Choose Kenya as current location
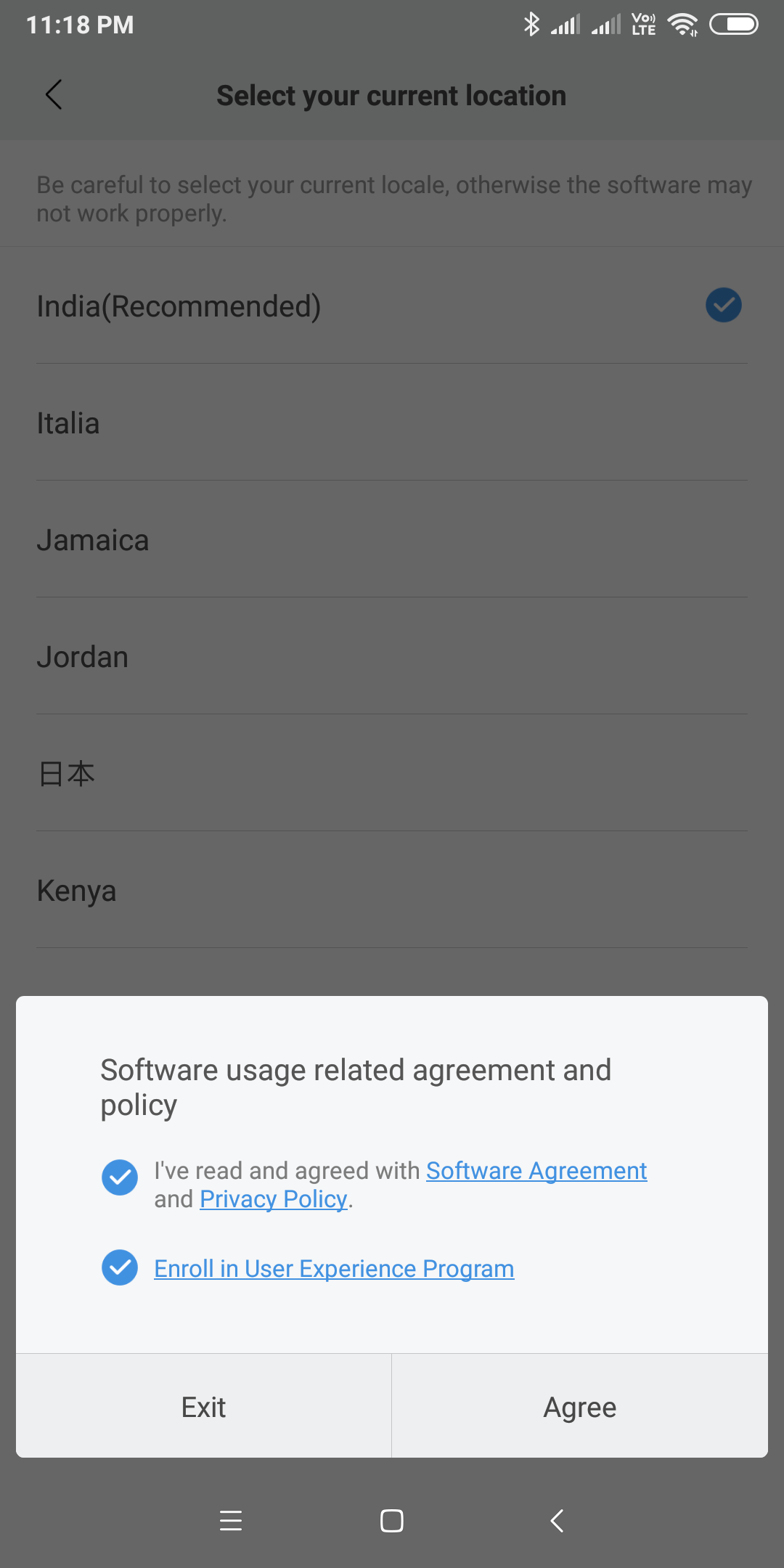This screenshot has width=784, height=1568. [392, 891]
